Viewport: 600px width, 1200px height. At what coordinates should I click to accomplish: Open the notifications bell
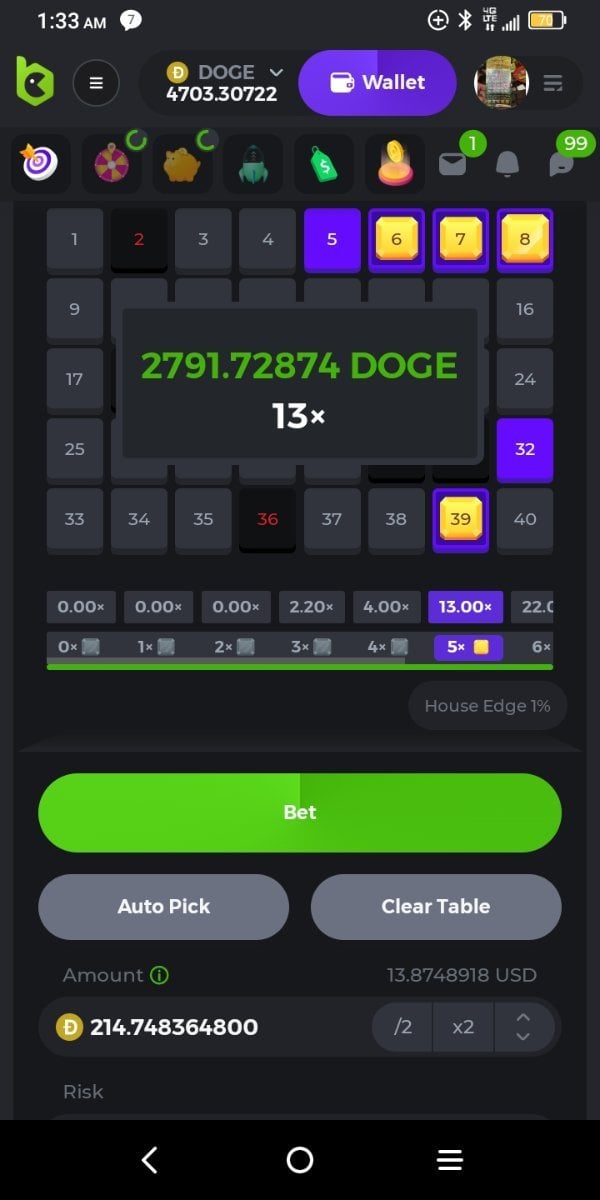(507, 164)
